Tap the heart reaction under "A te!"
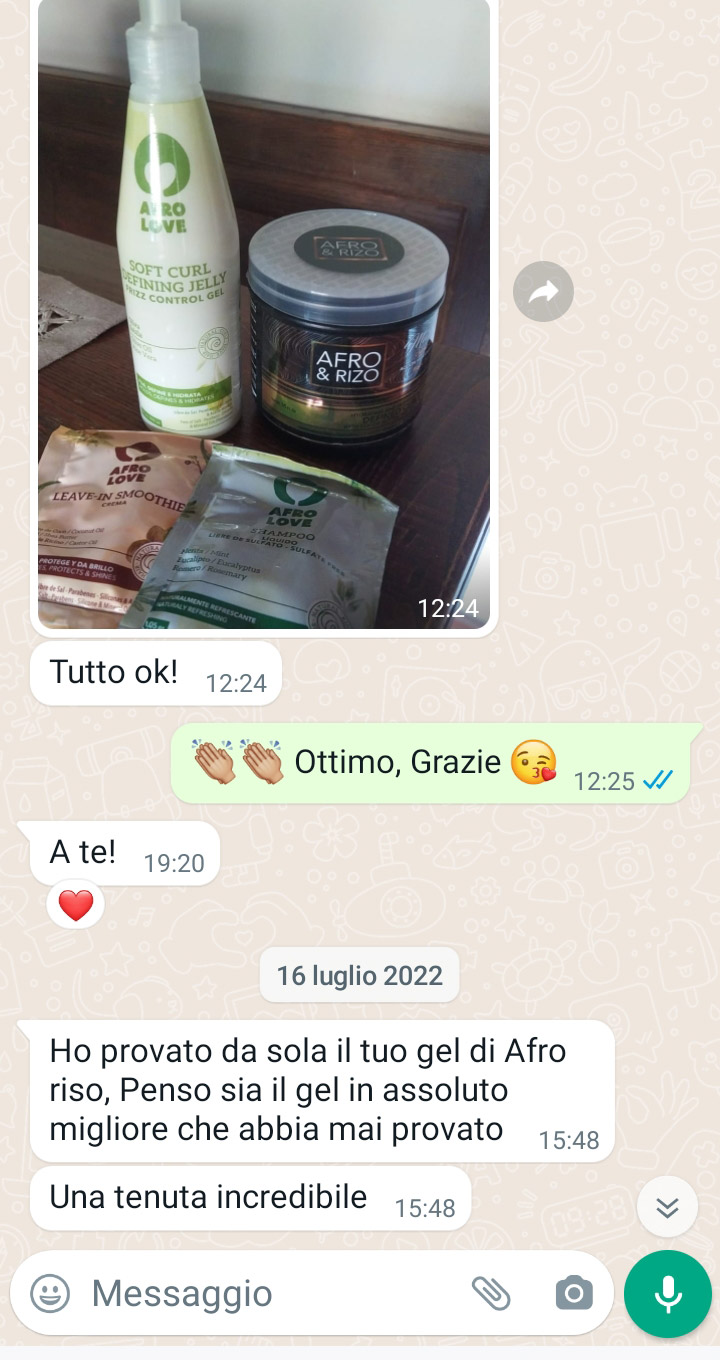The image size is (720, 1360). click(75, 905)
